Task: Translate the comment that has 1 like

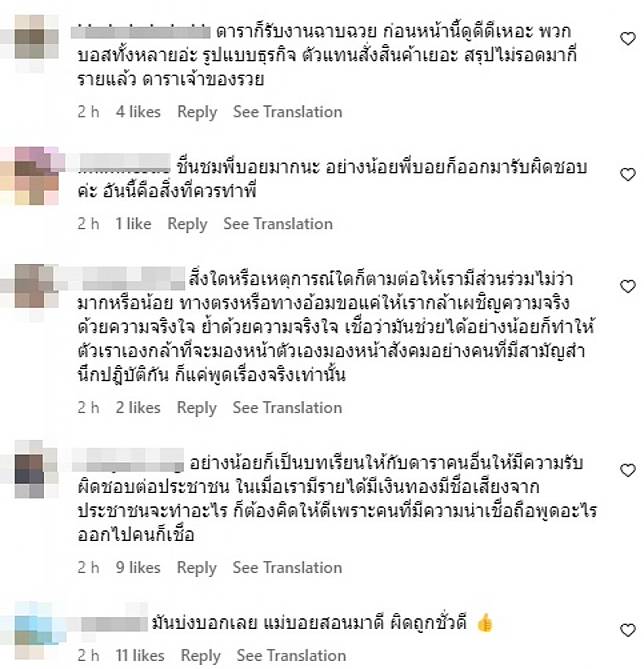Action: pos(277,224)
